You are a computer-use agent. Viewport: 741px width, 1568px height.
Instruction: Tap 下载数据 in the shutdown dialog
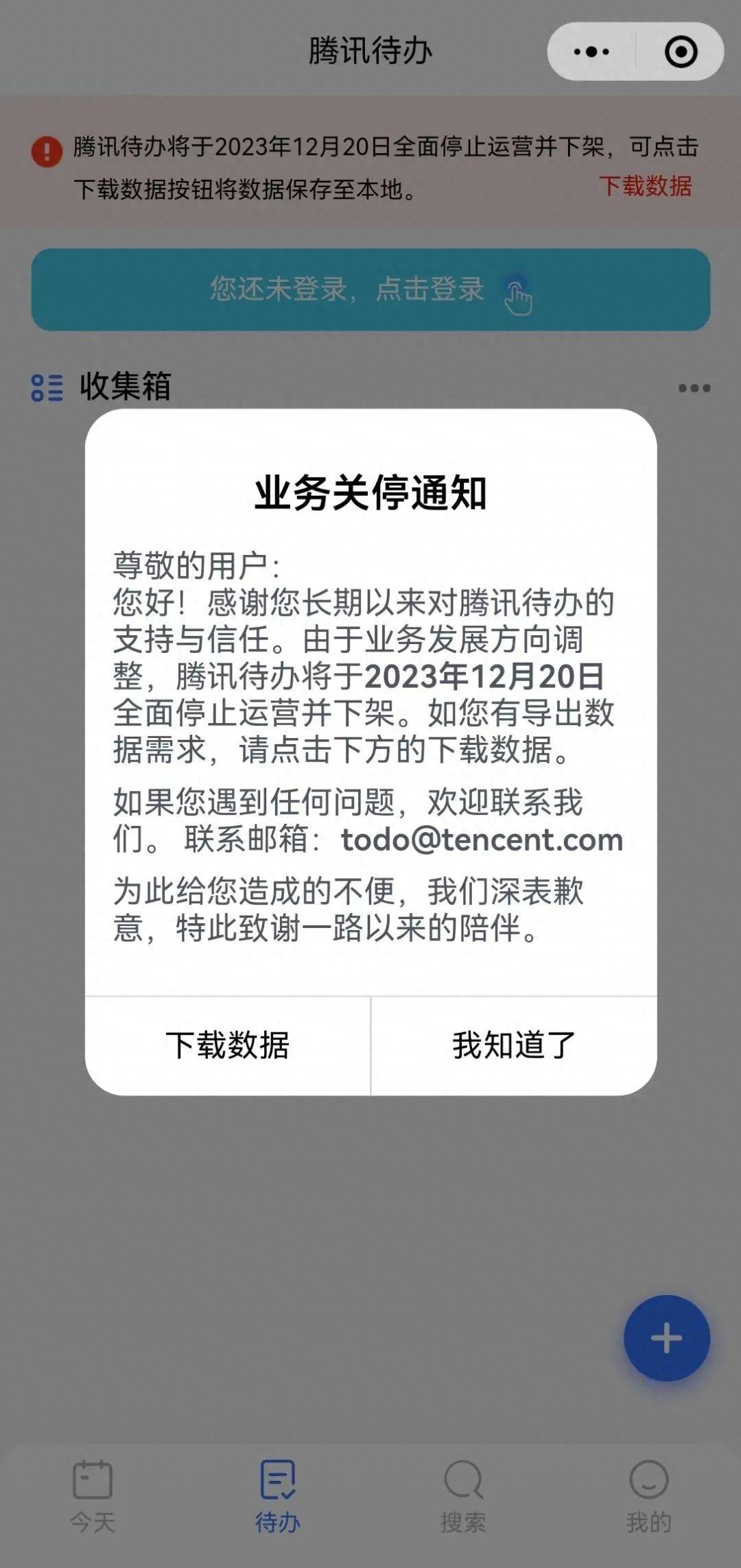coord(227,1045)
